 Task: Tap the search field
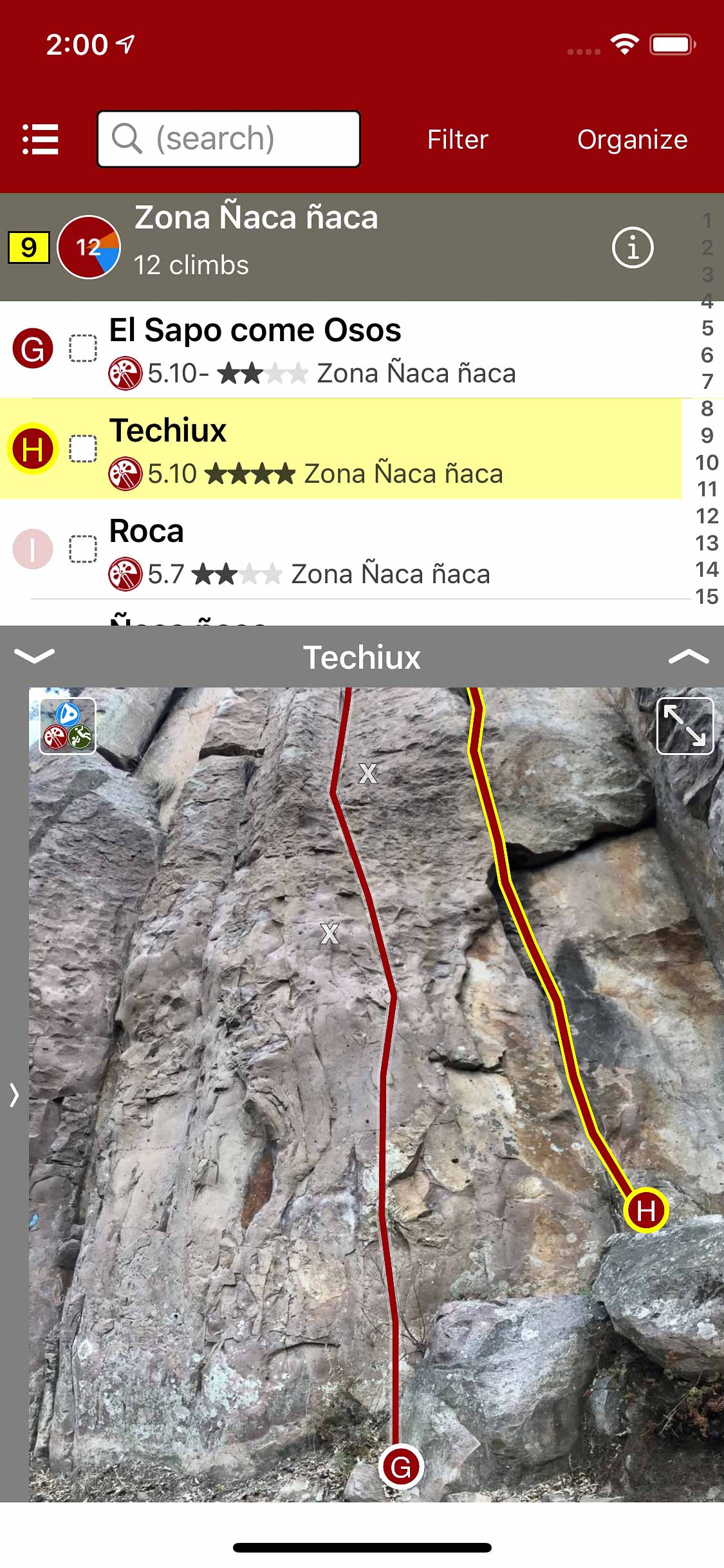pyautogui.click(x=228, y=139)
